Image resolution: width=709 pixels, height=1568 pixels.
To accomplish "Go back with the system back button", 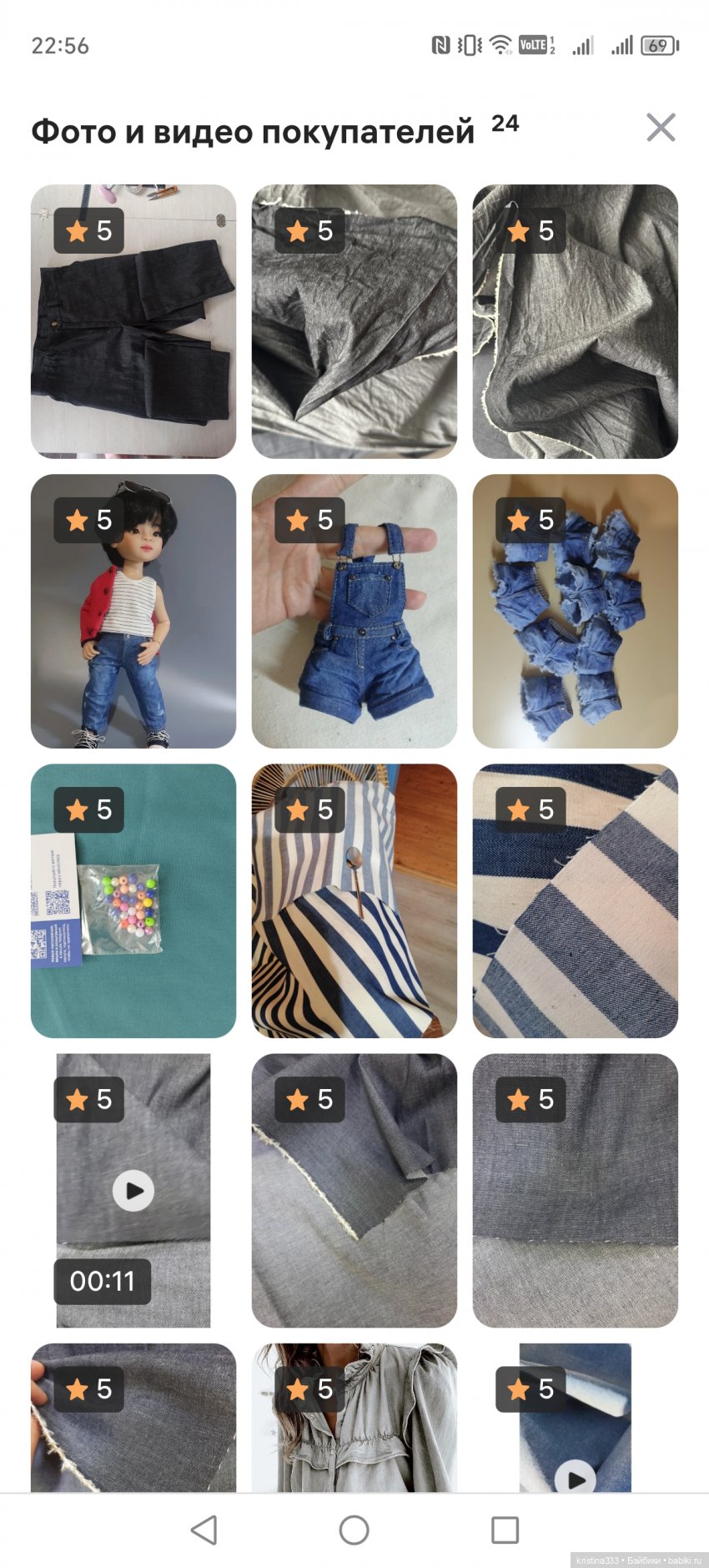I will (x=204, y=1530).
